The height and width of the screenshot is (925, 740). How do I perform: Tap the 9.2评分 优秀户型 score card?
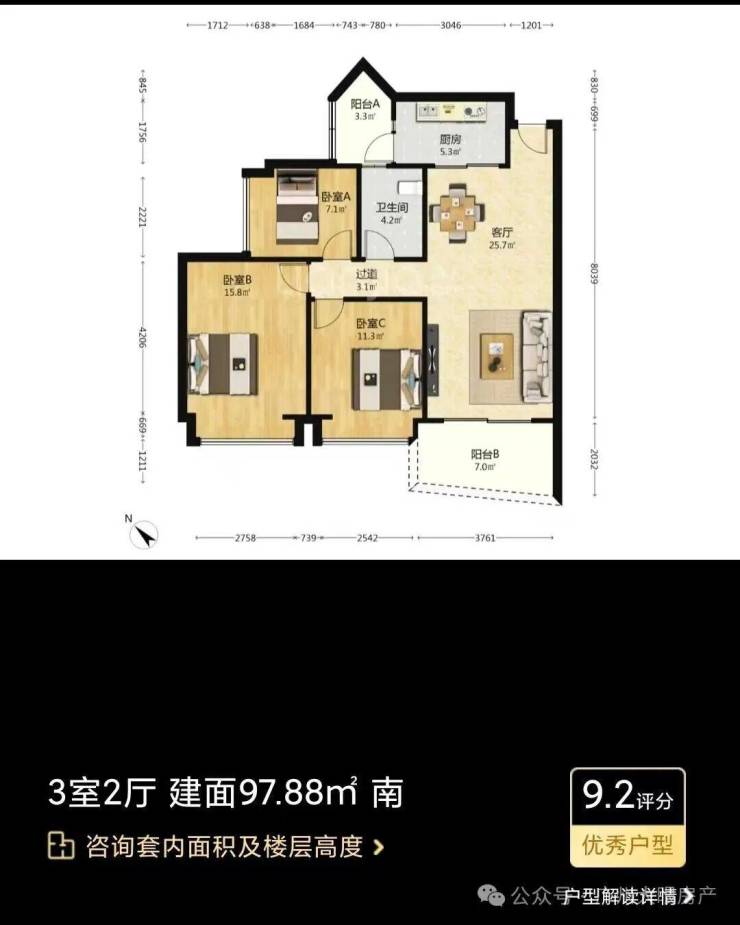click(x=627, y=818)
